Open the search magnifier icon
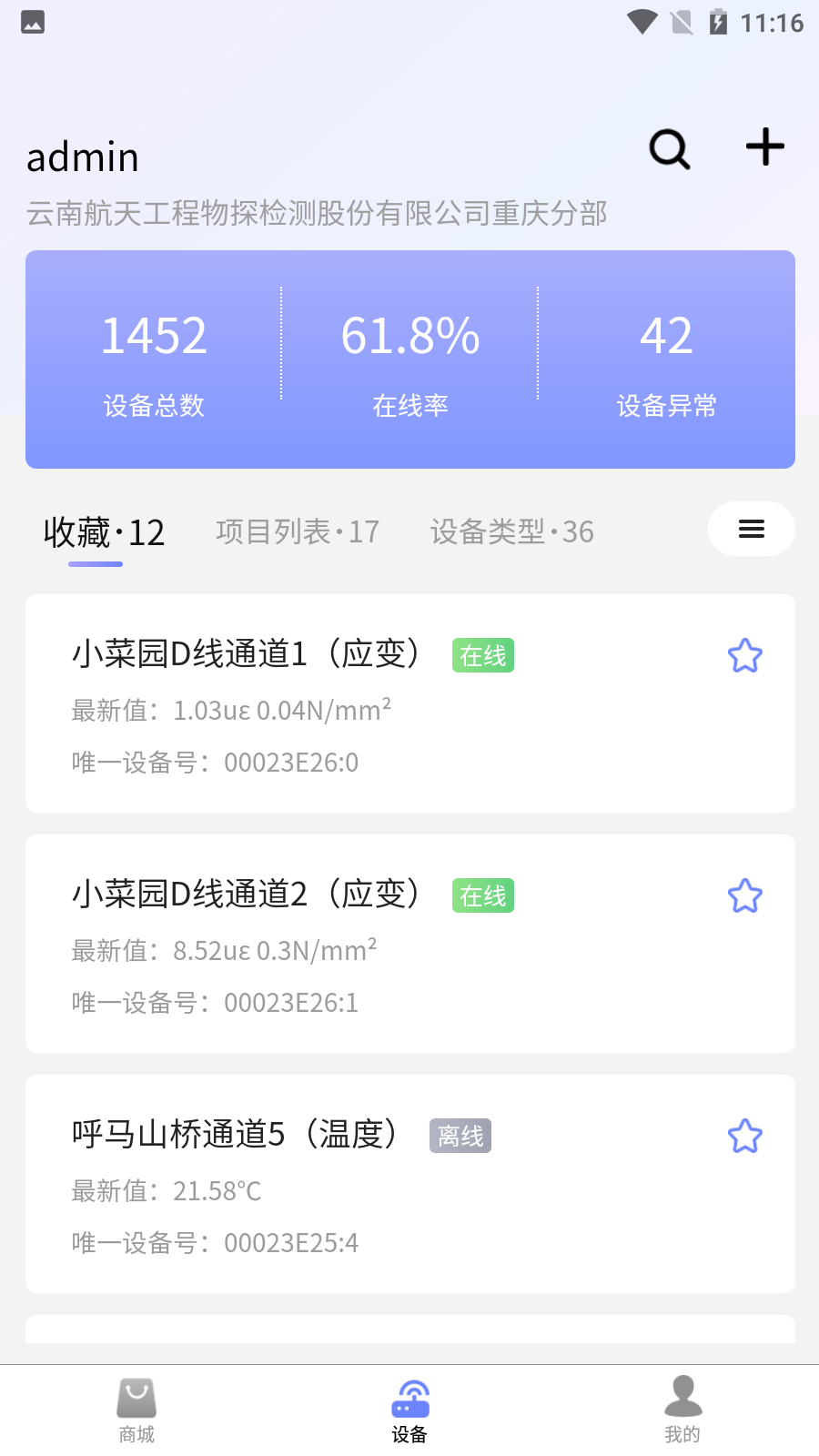Screen dimensions: 819x1456 (670, 149)
